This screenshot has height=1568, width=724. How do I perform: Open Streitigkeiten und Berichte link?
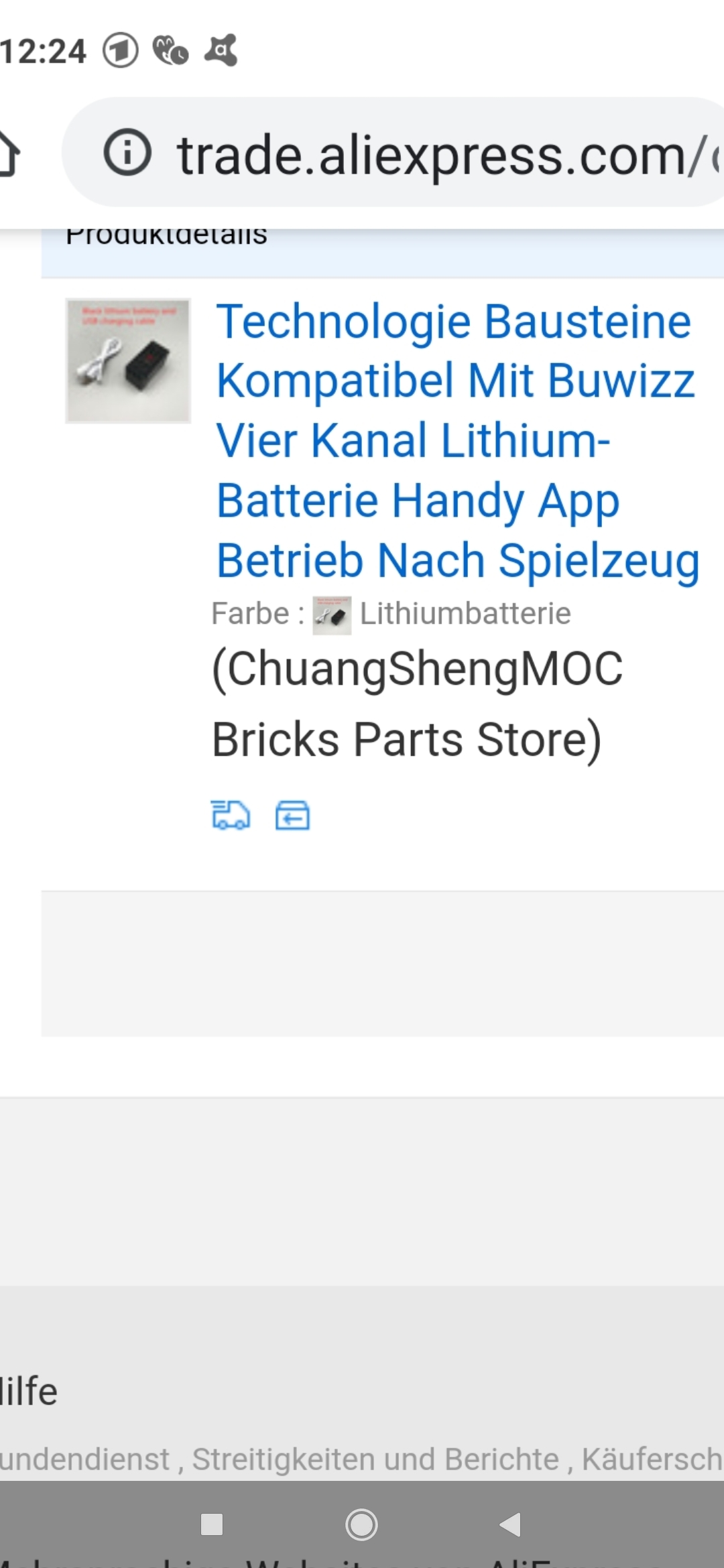(x=375, y=1459)
